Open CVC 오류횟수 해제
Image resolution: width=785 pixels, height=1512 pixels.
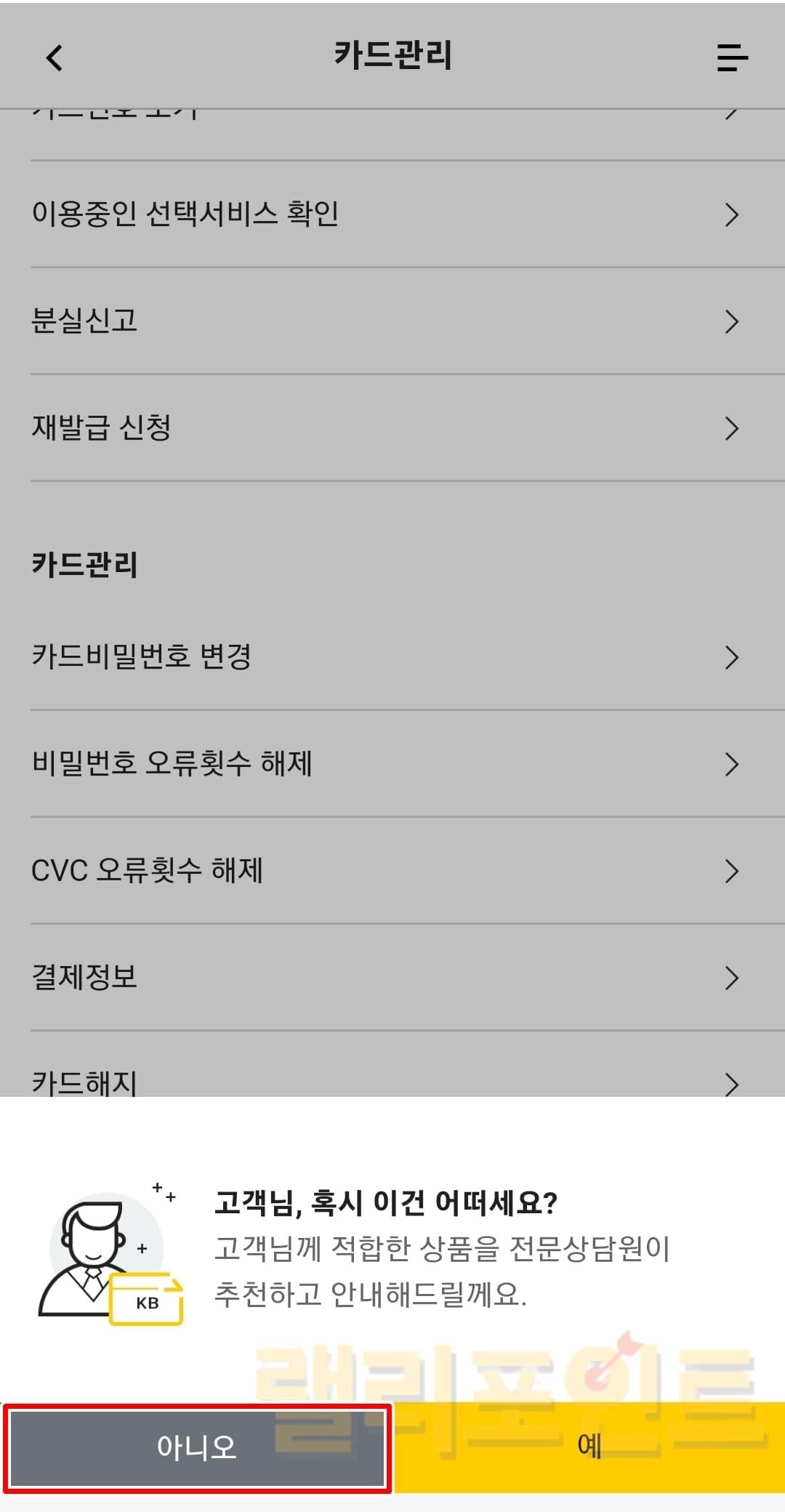point(392,870)
